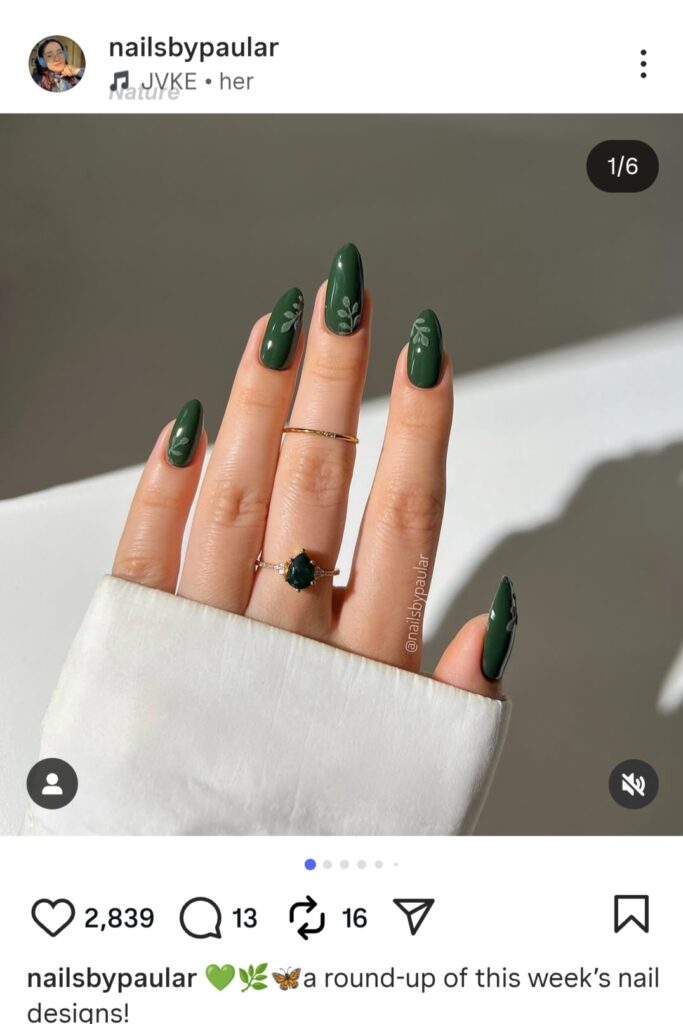Open the comments on this post
Screen dimensions: 683x1024
(x=200, y=916)
